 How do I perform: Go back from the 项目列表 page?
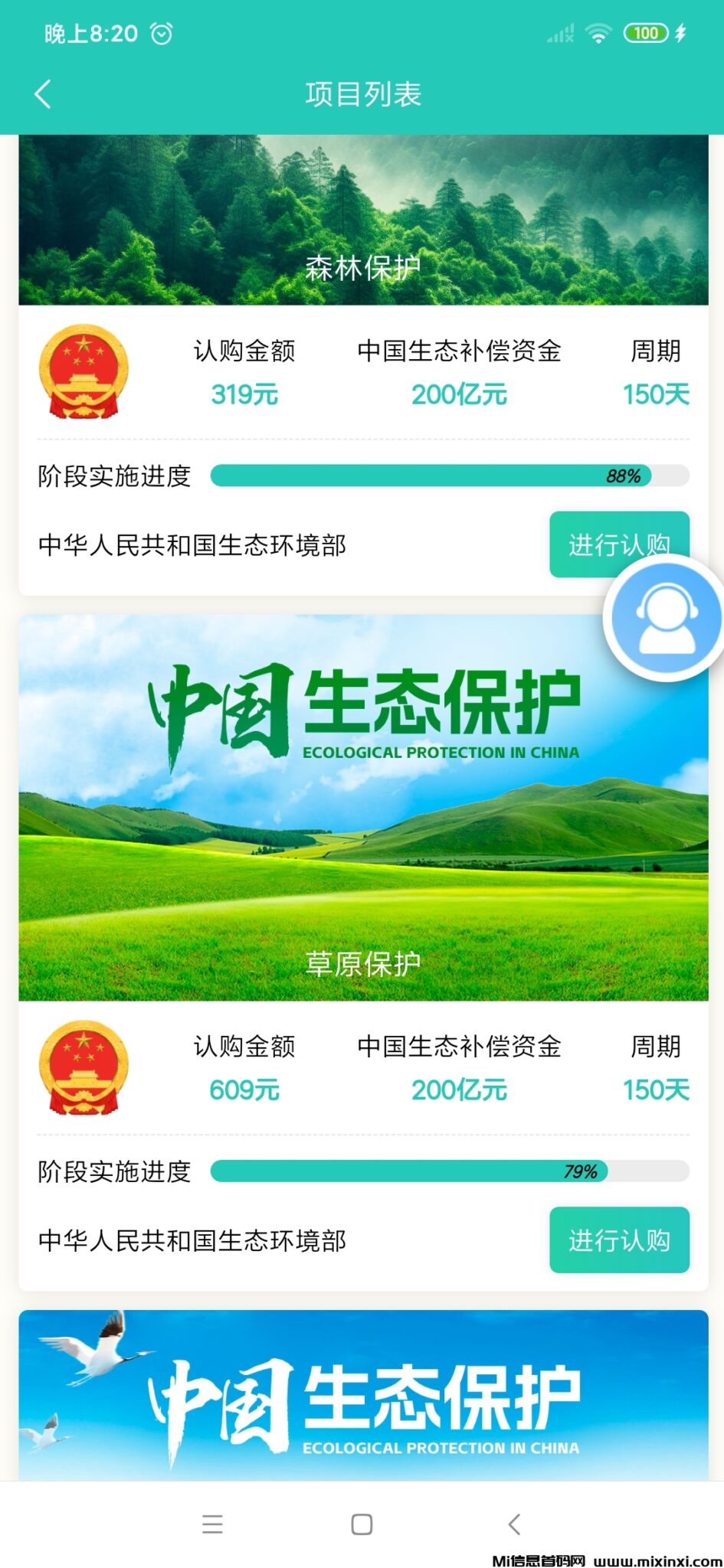coord(44,94)
